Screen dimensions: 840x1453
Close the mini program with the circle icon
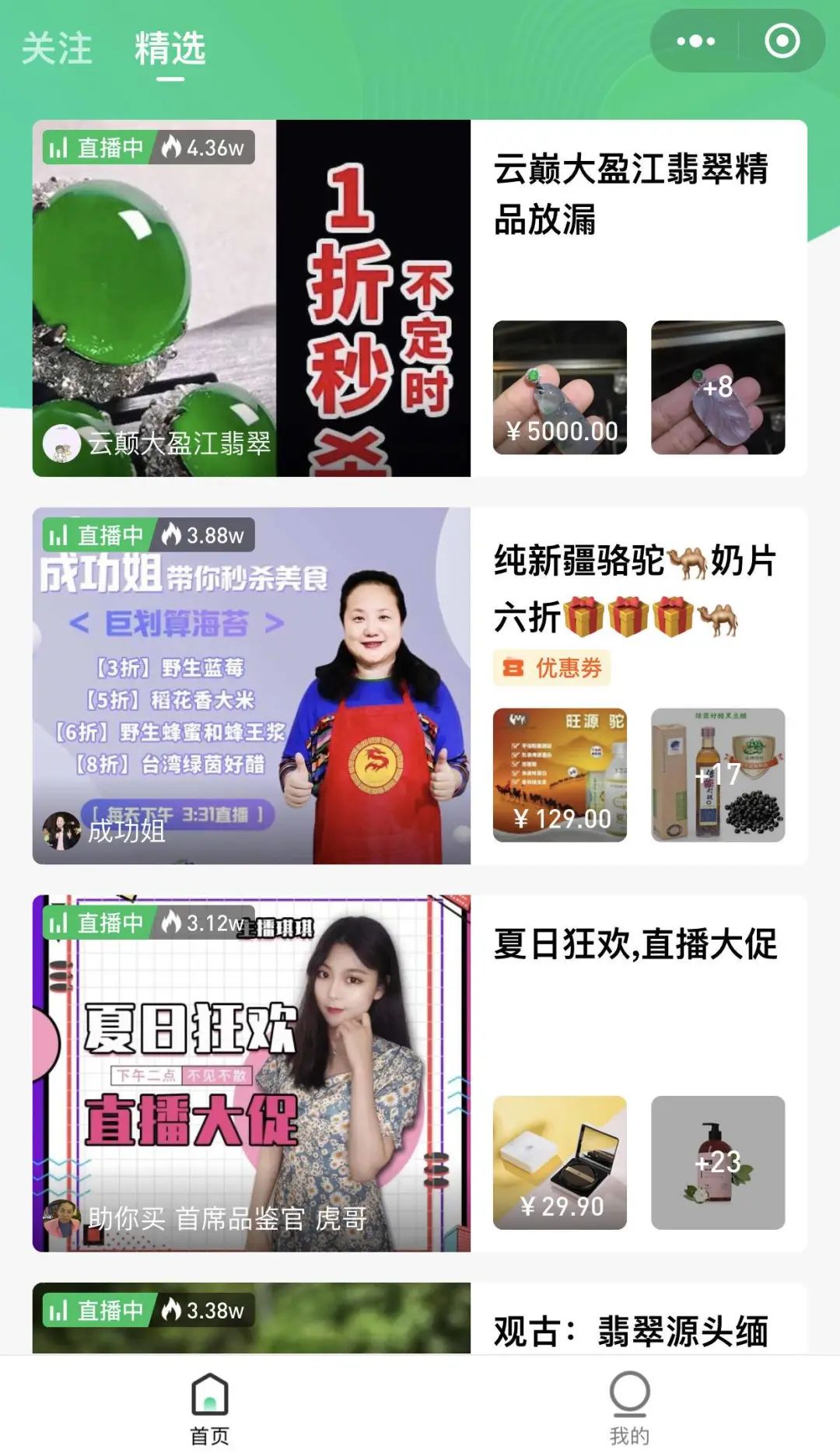(782, 41)
